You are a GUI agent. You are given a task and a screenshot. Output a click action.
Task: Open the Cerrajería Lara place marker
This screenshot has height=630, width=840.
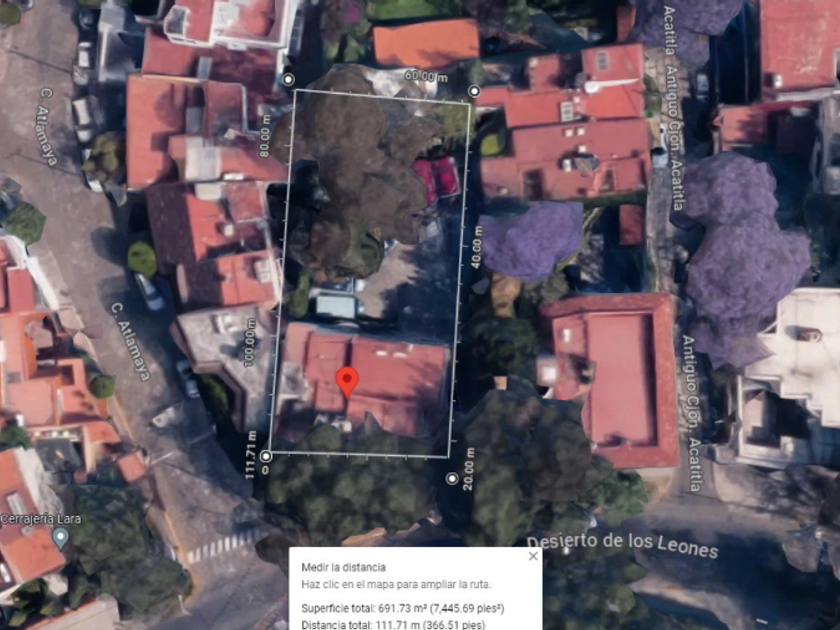click(x=61, y=537)
